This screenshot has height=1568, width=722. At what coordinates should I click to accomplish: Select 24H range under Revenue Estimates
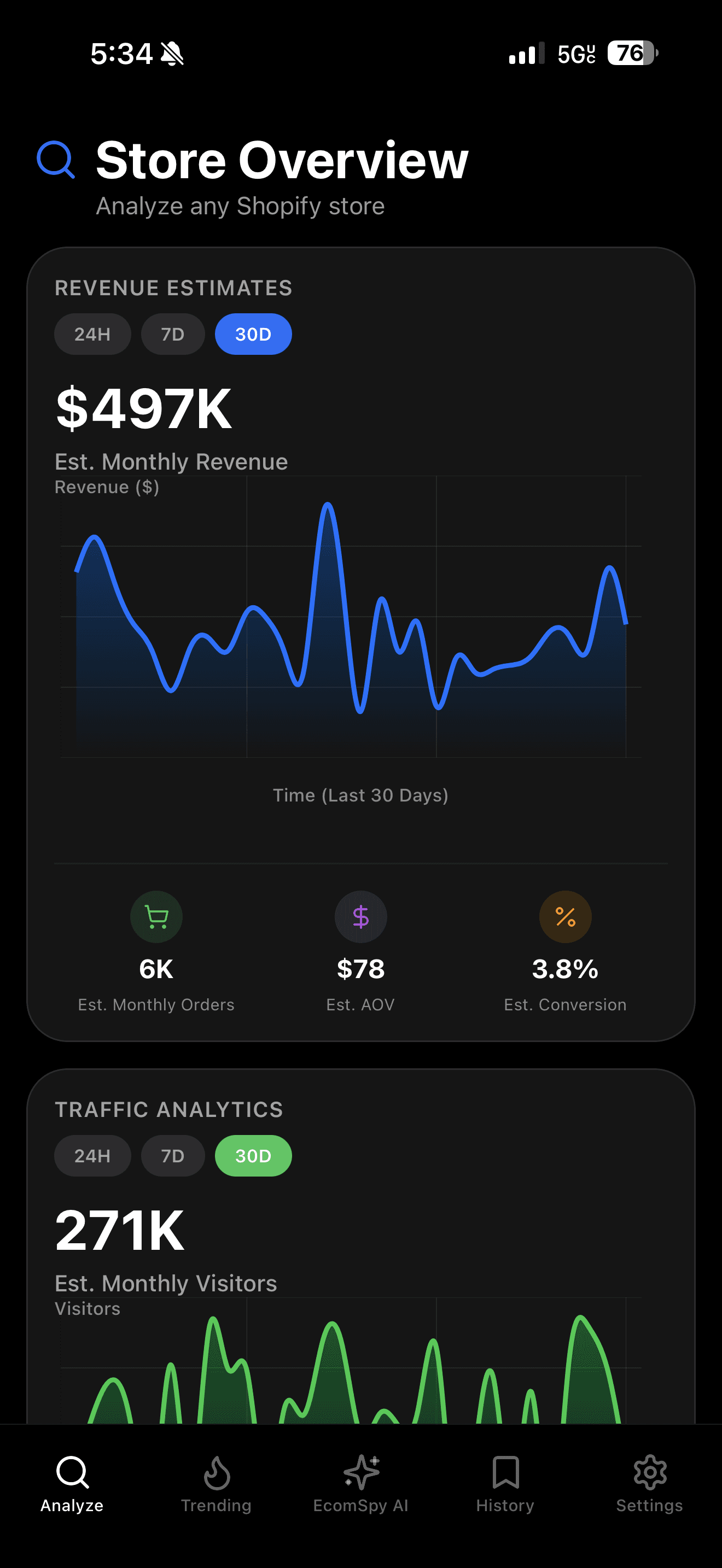click(x=92, y=334)
